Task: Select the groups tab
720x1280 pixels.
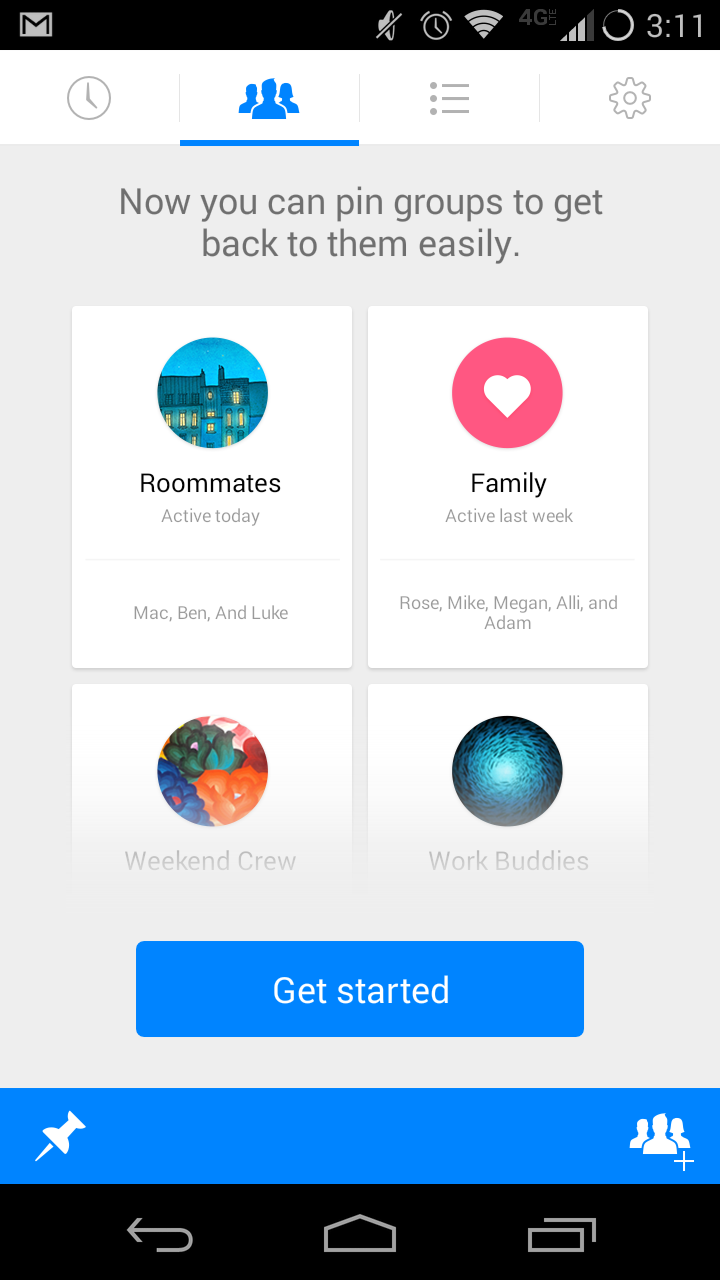Action: click(269, 98)
